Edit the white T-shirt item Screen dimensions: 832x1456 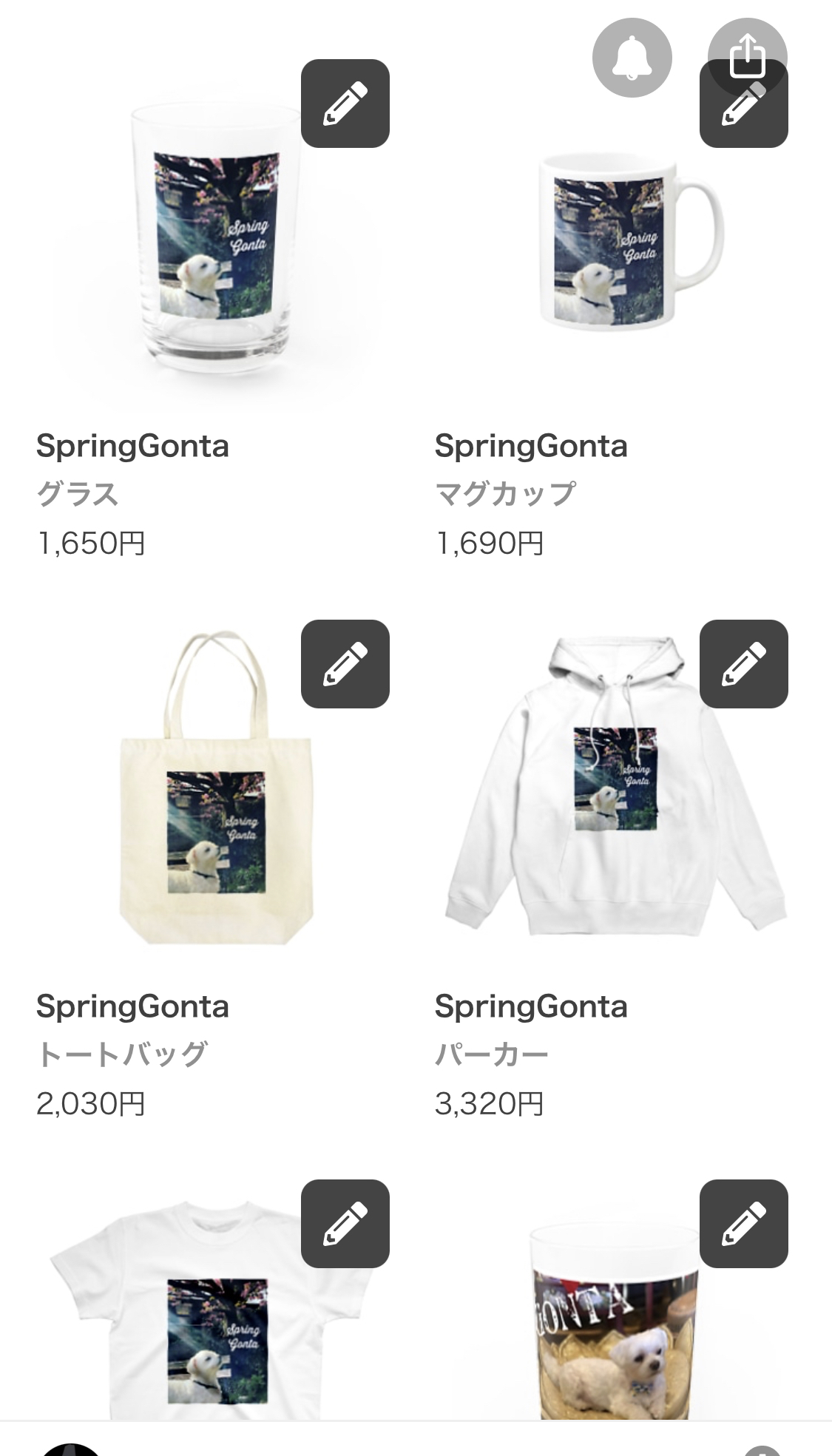[345, 1224]
